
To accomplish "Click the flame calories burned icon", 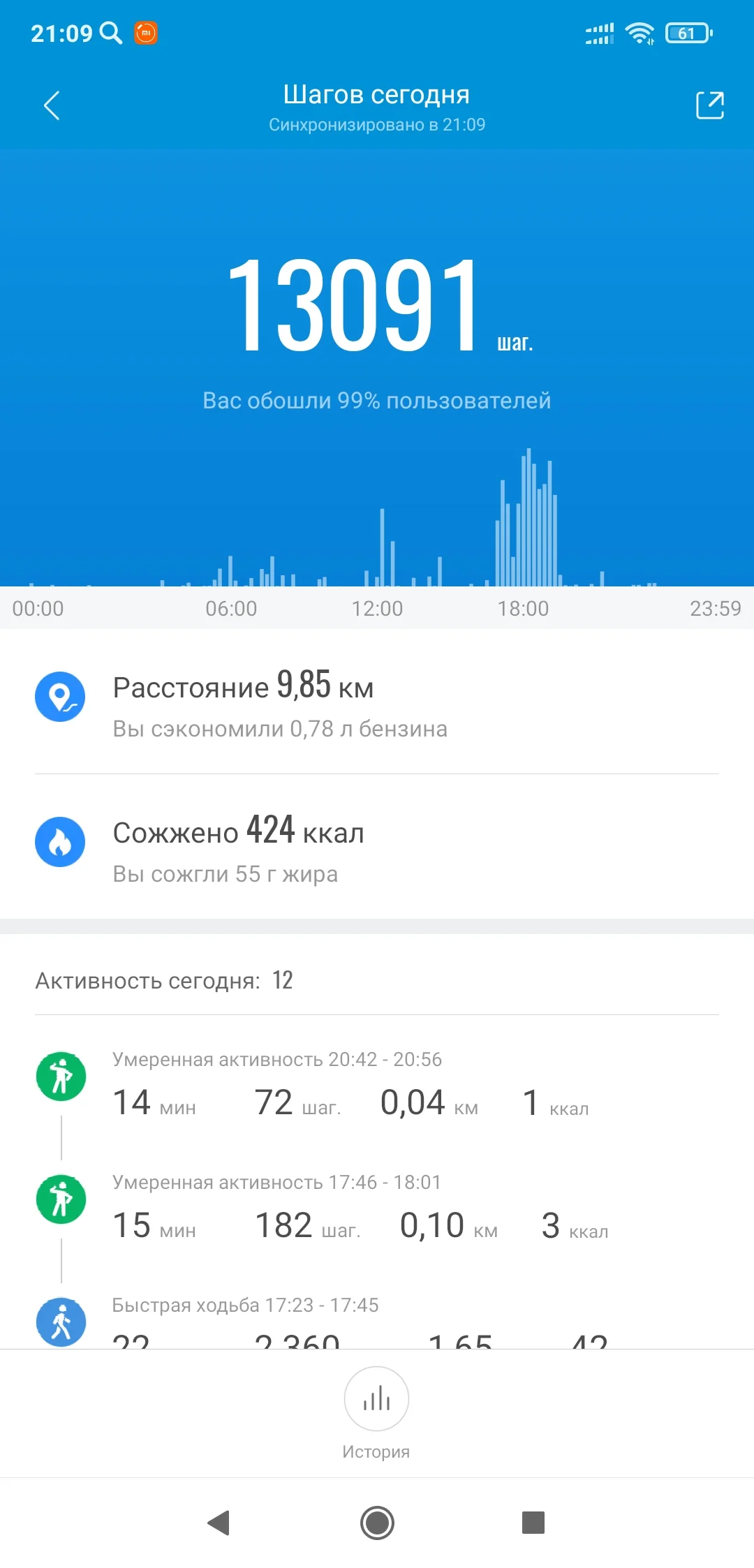I will [x=61, y=842].
